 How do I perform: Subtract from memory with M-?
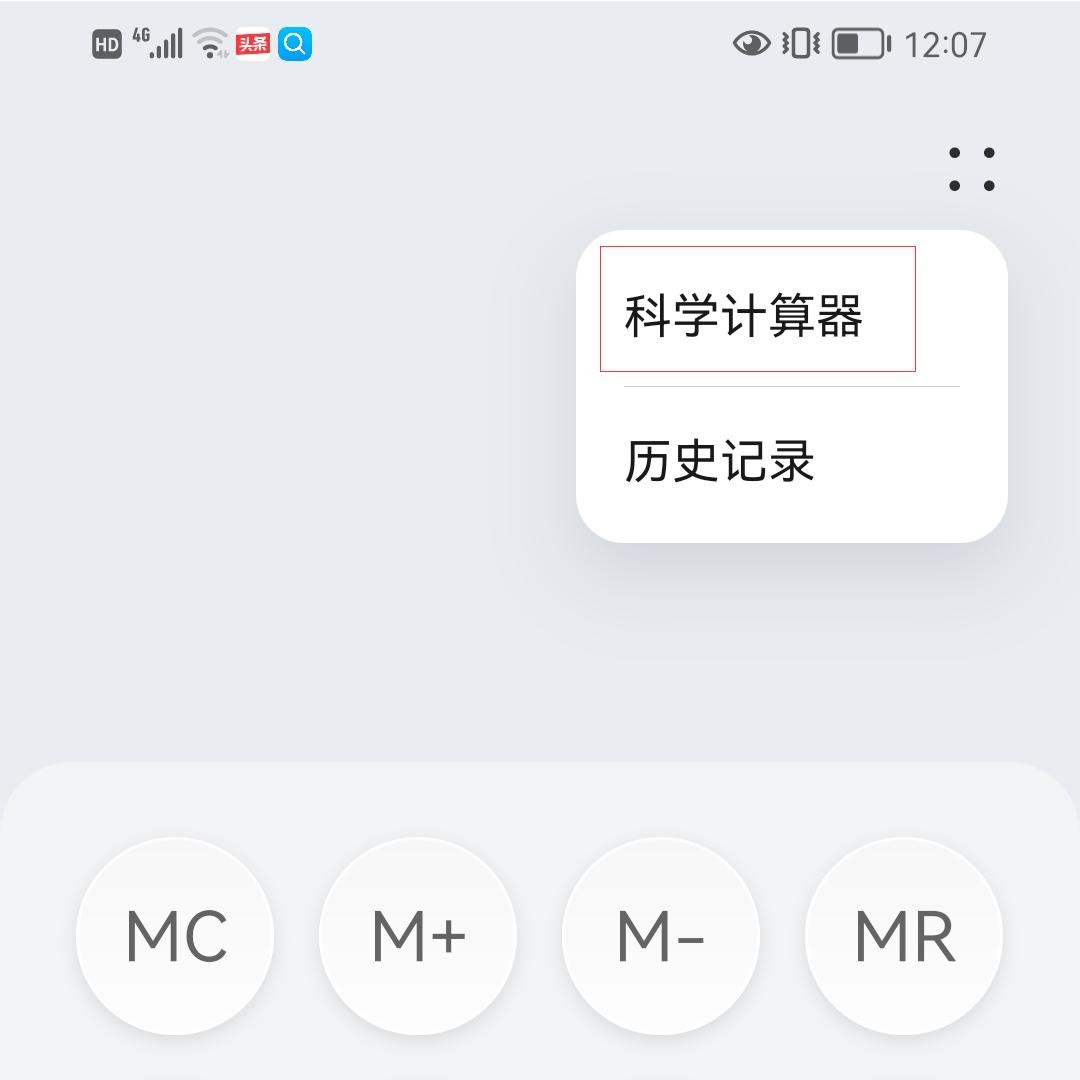pos(661,936)
